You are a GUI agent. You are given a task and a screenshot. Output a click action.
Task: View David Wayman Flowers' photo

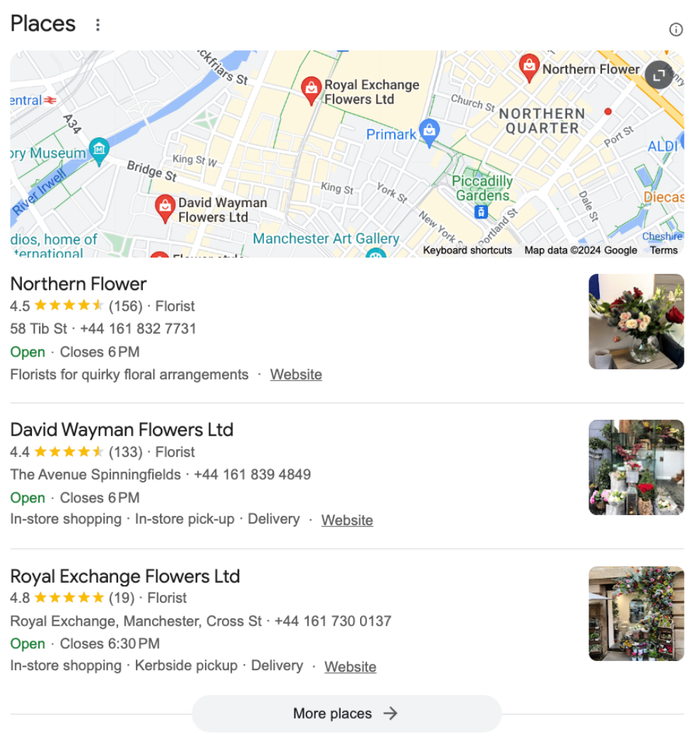[x=636, y=468]
